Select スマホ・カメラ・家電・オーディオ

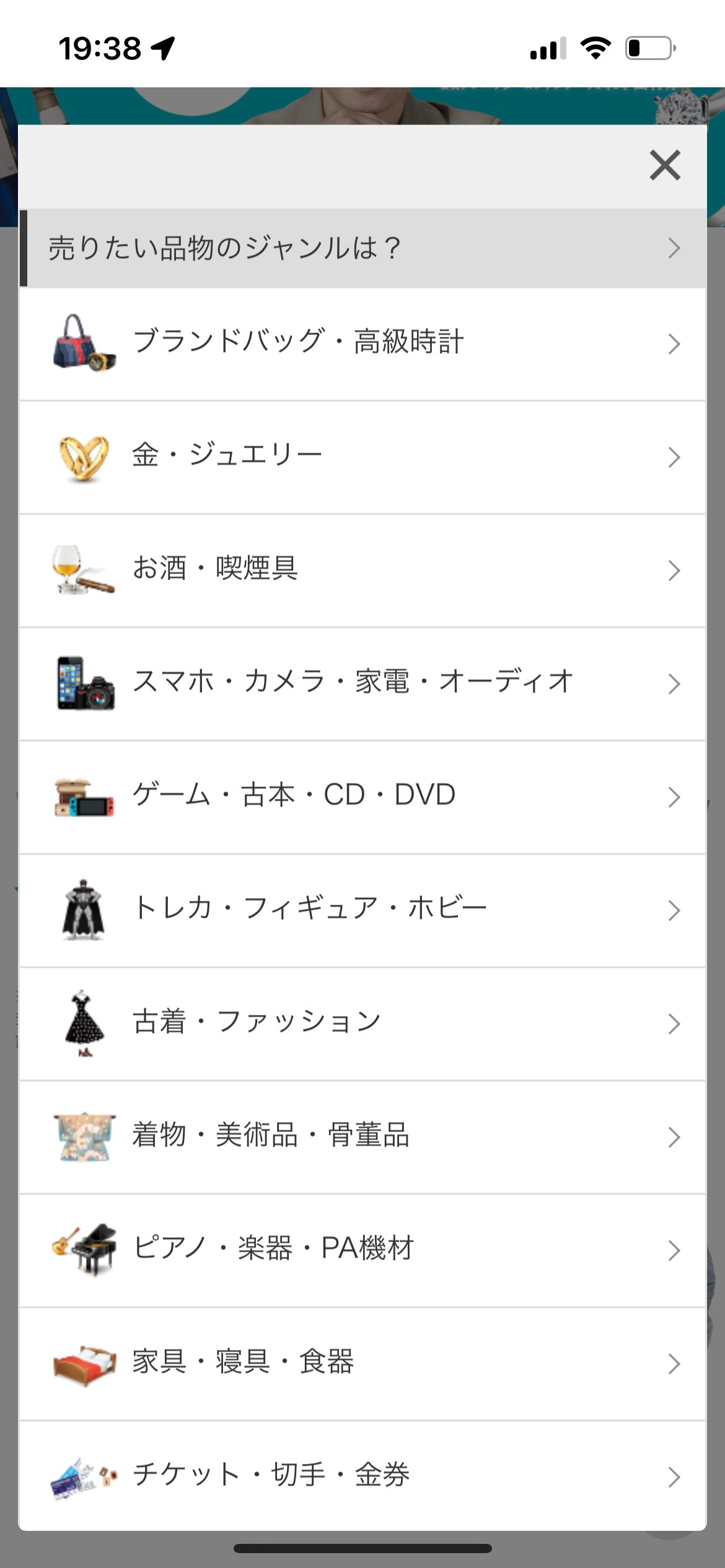point(362,683)
